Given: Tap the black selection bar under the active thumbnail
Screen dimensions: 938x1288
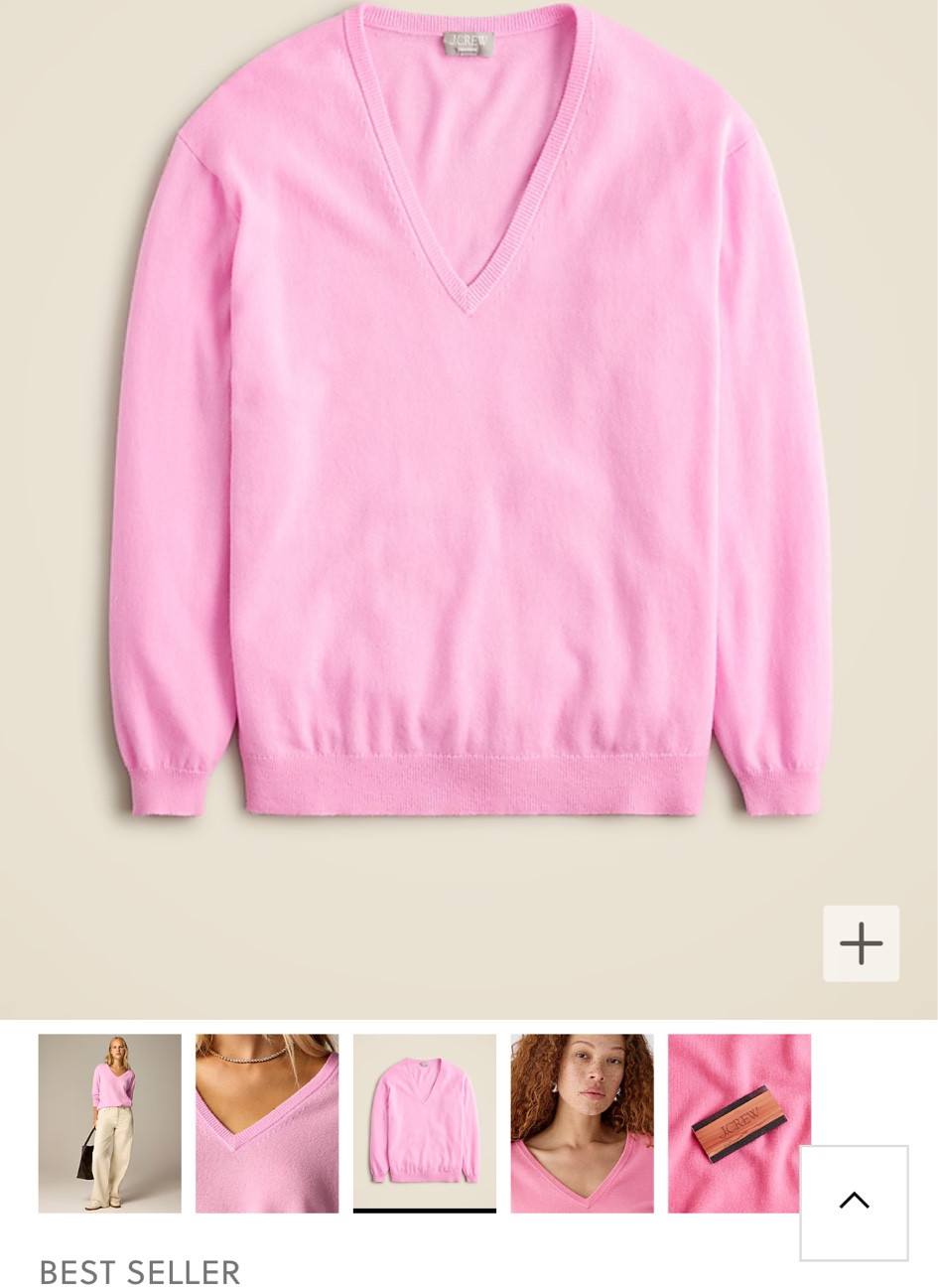Looking at the screenshot, I should [x=424, y=1213].
